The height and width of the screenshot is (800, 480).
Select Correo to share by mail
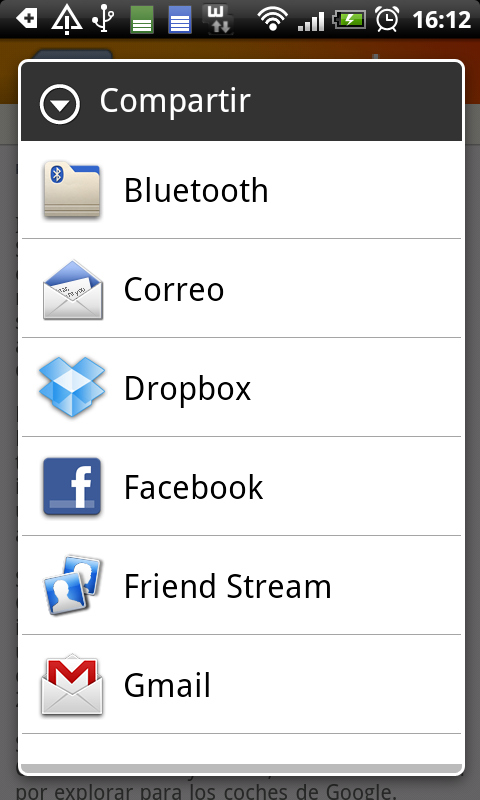click(241, 288)
